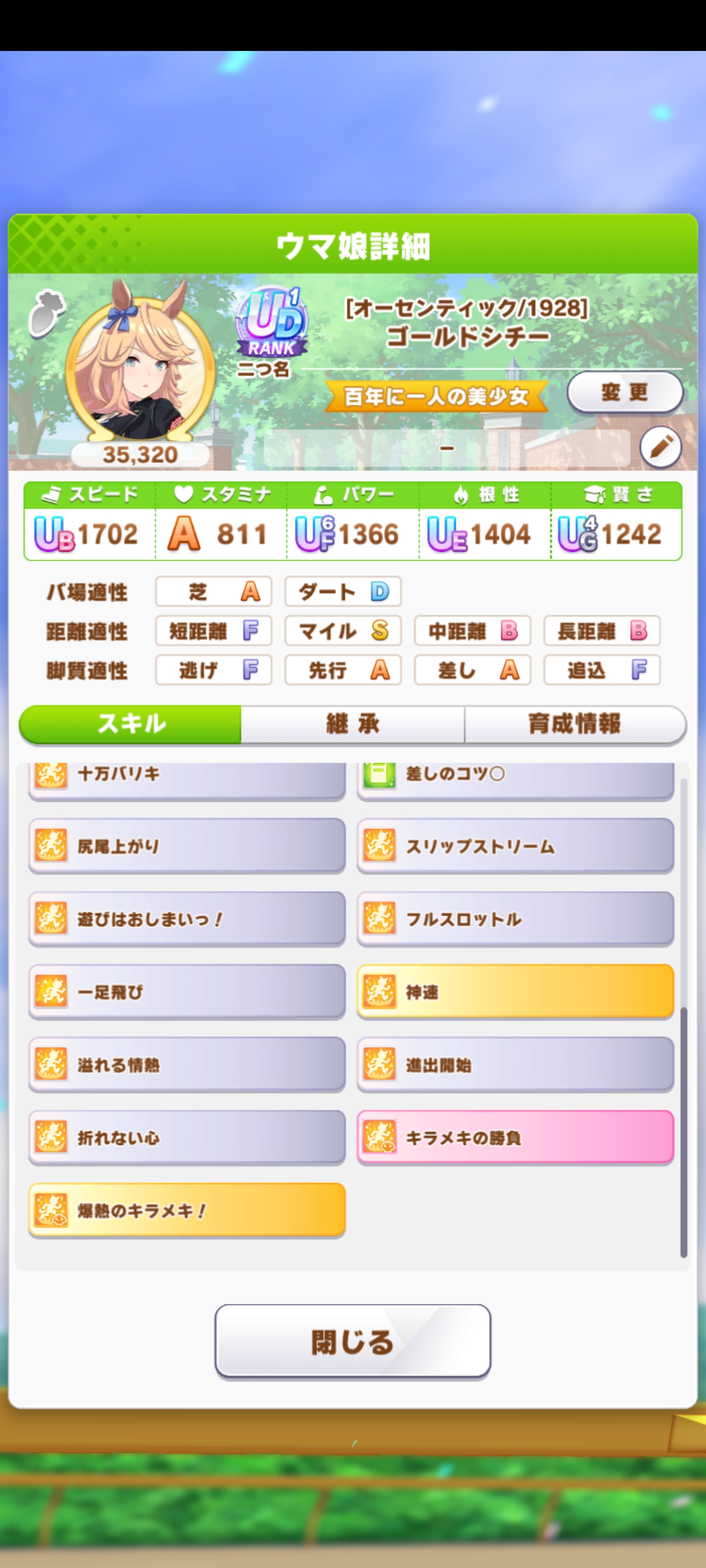The image size is (706, 1568).
Task: Check the 一足飛び skill
Action: tap(187, 992)
